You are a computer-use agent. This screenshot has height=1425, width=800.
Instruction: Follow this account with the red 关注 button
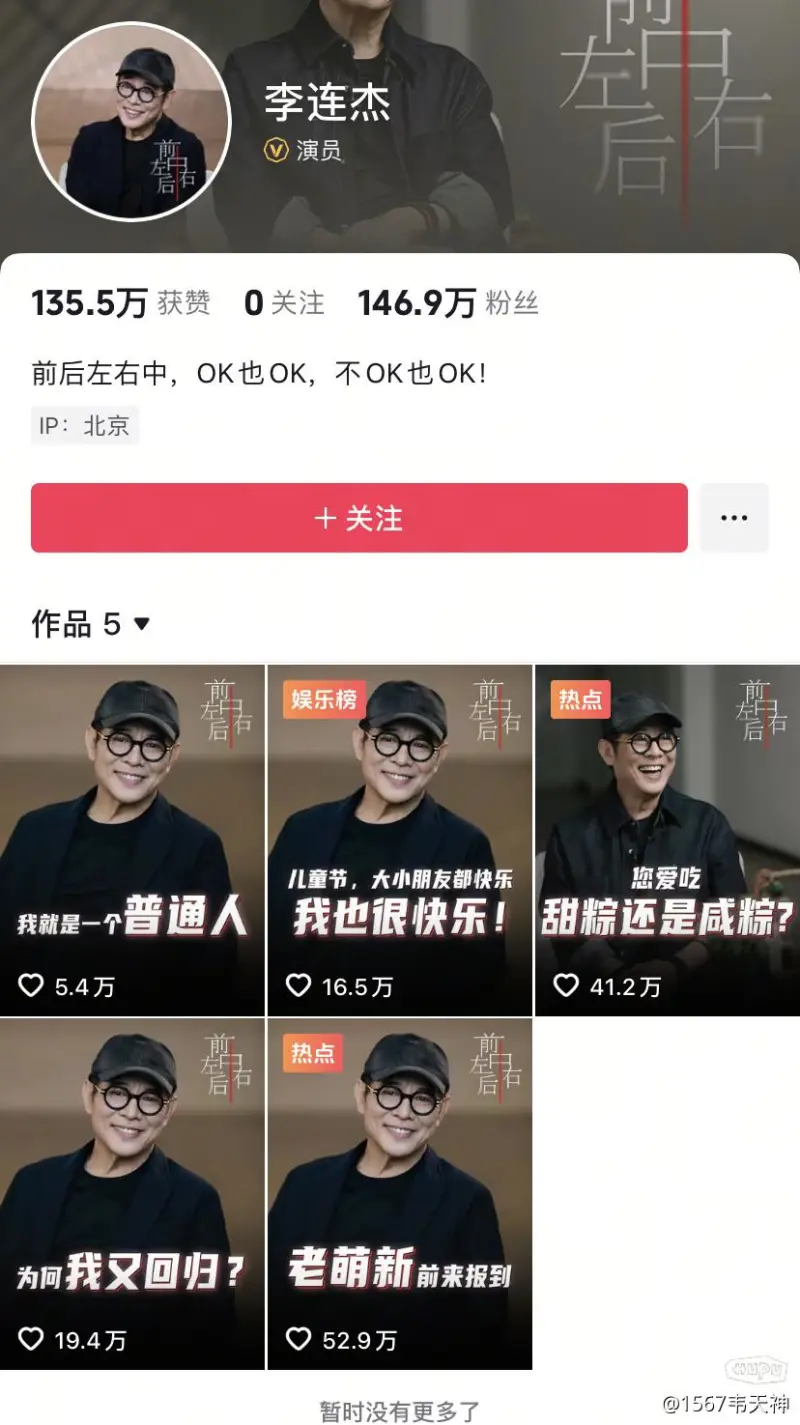[x=359, y=518]
